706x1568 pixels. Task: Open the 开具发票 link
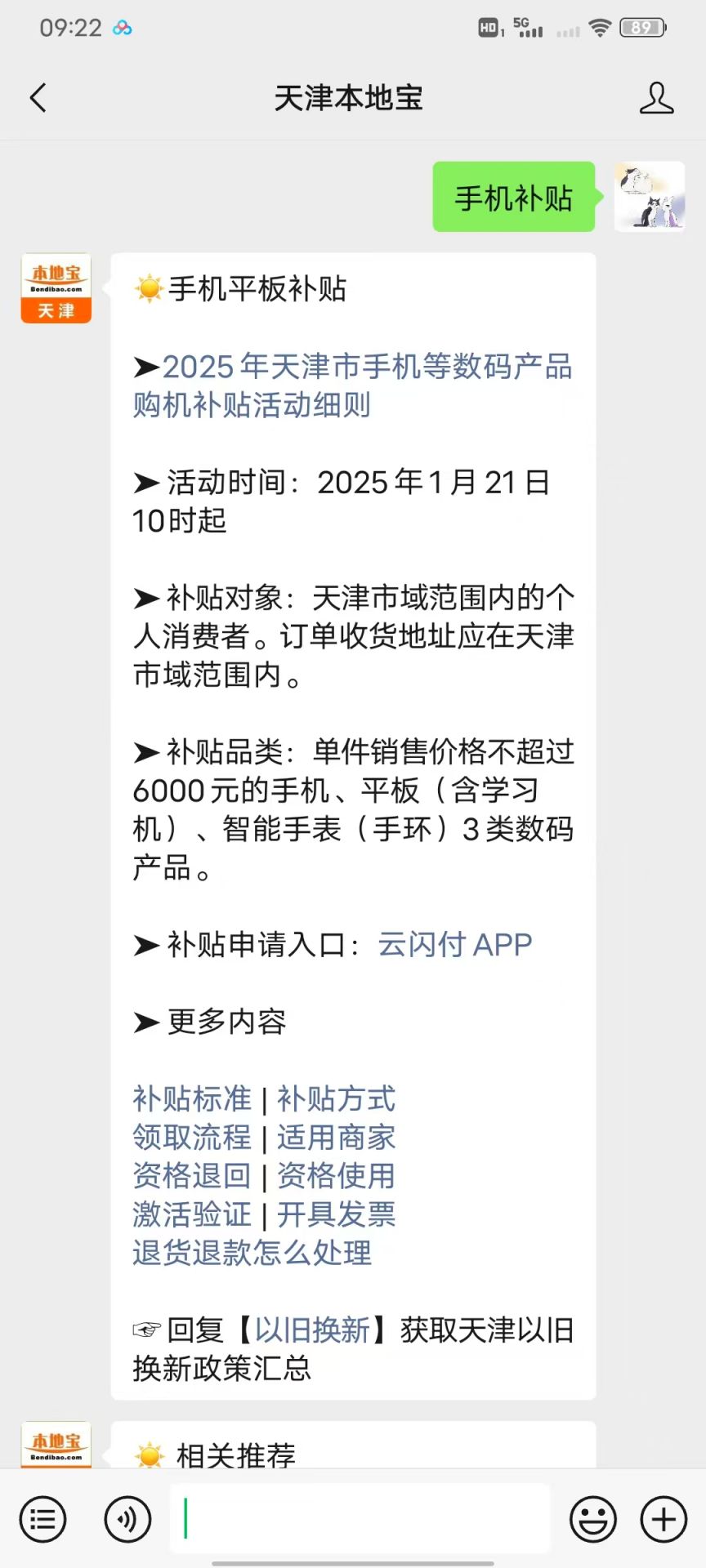click(x=336, y=1214)
